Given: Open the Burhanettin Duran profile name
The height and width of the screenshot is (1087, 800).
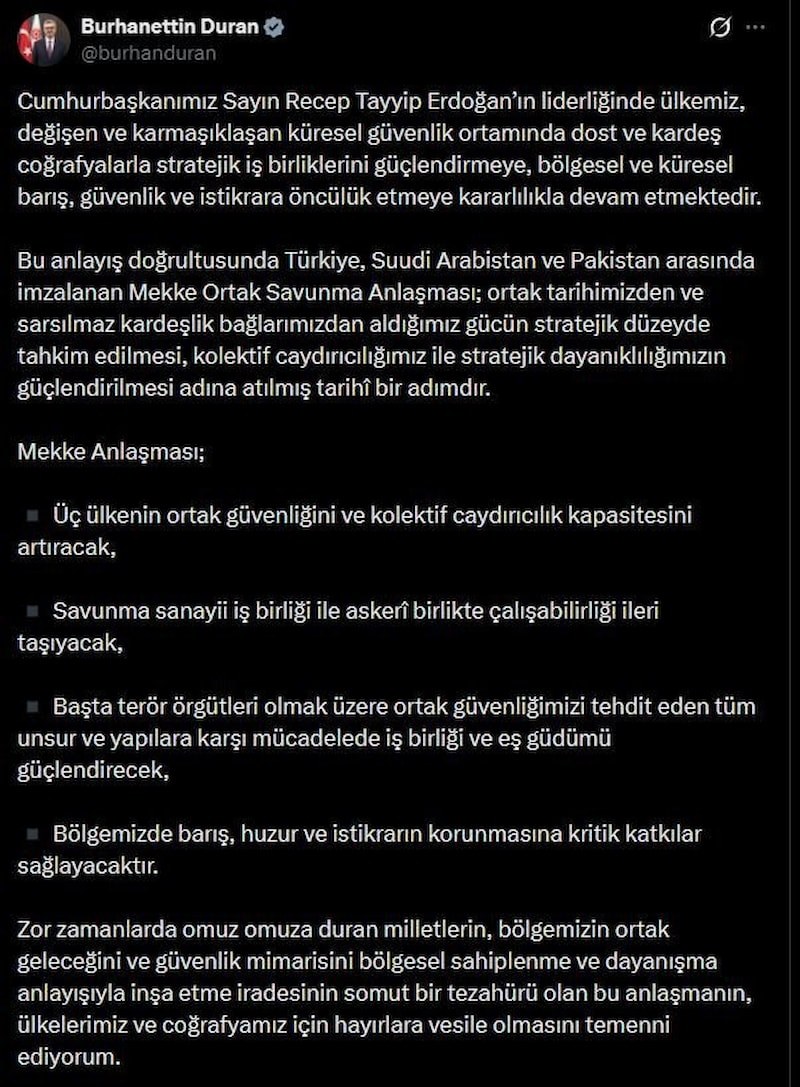Looking at the screenshot, I should tap(170, 26).
